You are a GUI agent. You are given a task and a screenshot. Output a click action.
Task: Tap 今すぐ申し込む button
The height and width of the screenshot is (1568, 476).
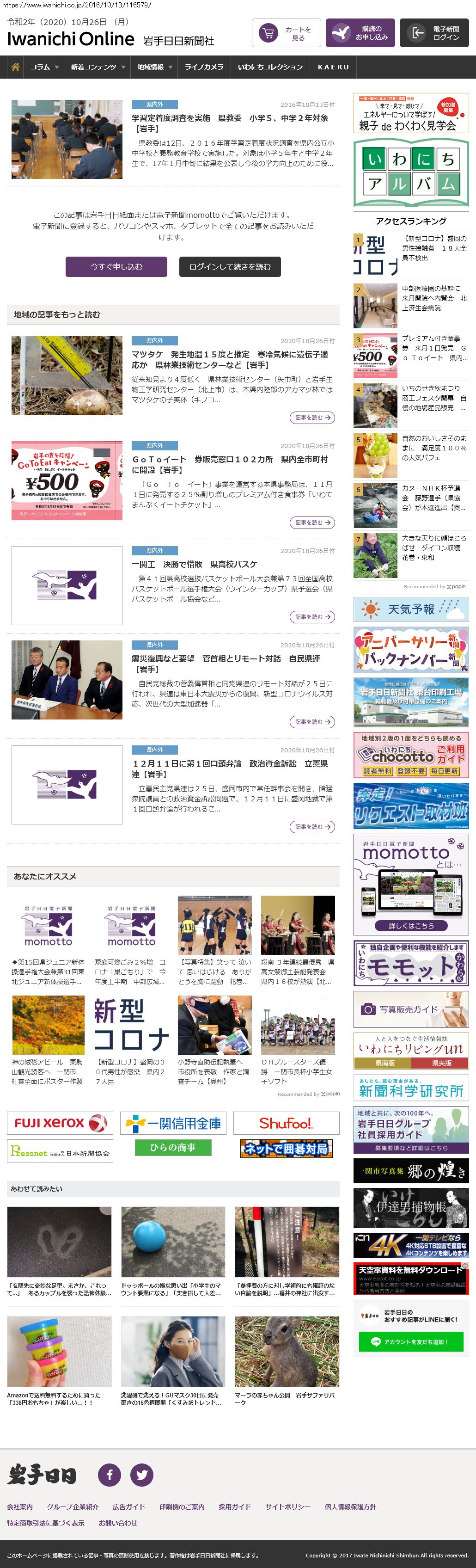click(x=116, y=267)
